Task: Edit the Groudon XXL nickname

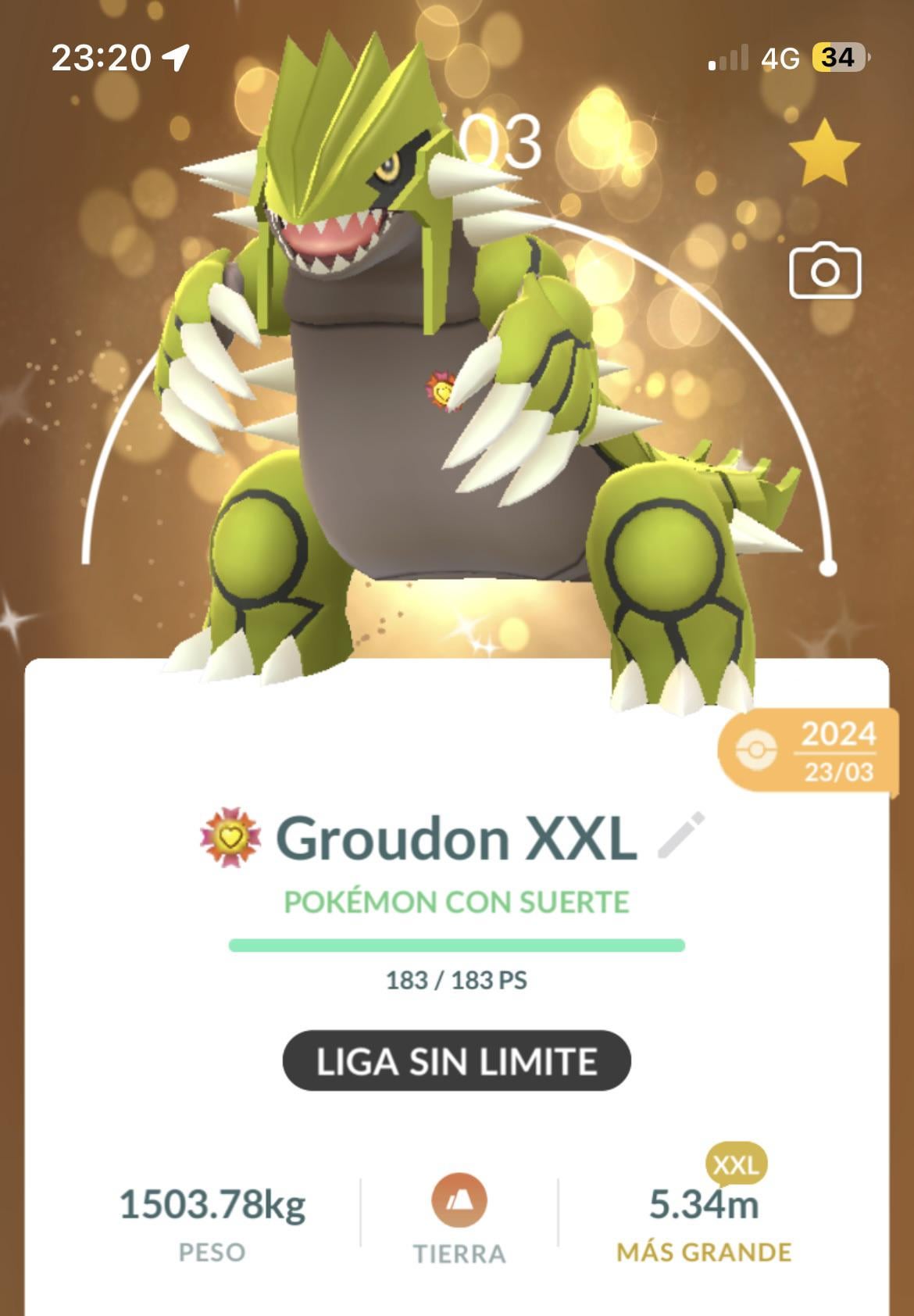Action: pyautogui.click(x=681, y=835)
